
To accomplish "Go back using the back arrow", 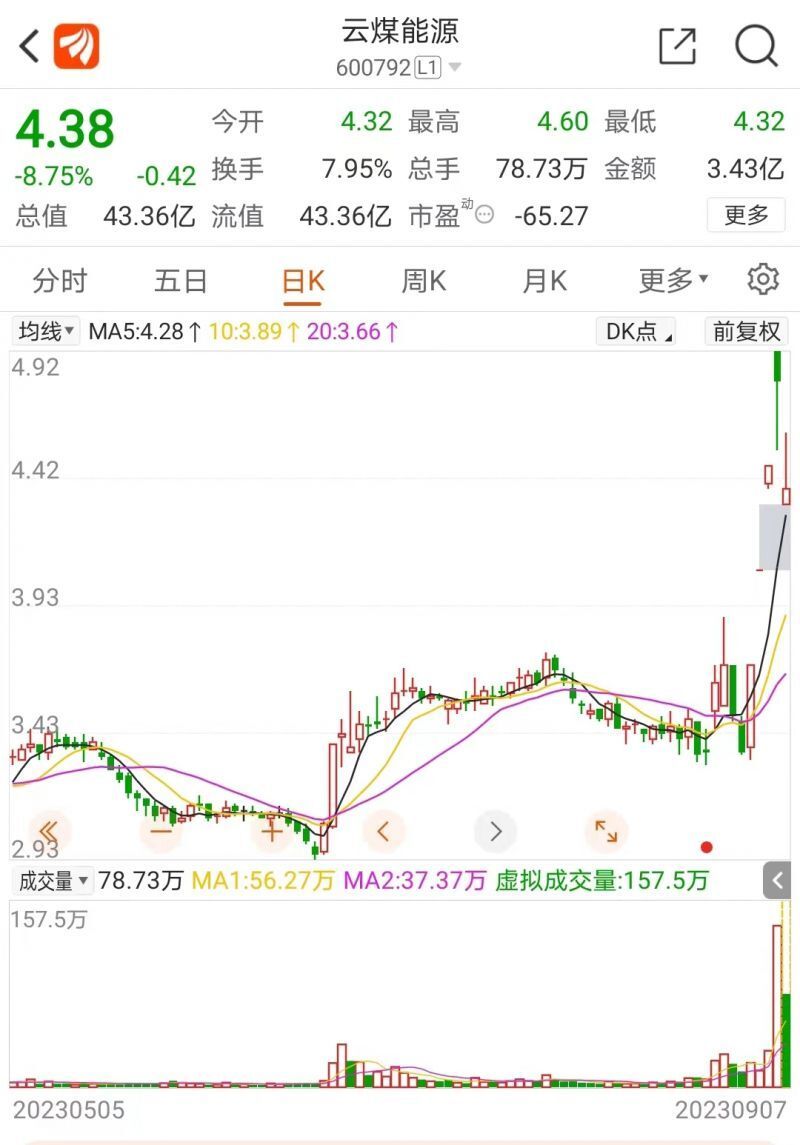I will (x=26, y=46).
